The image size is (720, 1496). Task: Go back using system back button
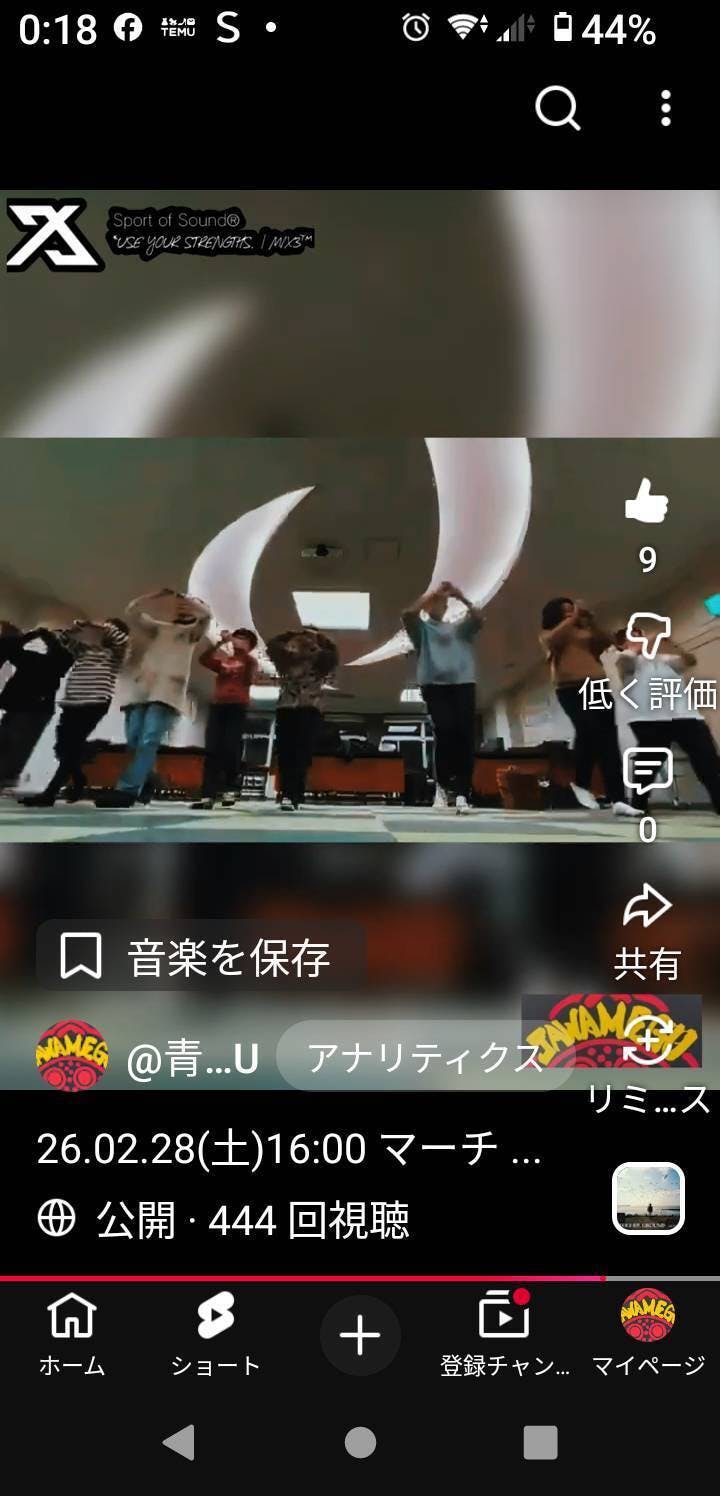(179, 1442)
